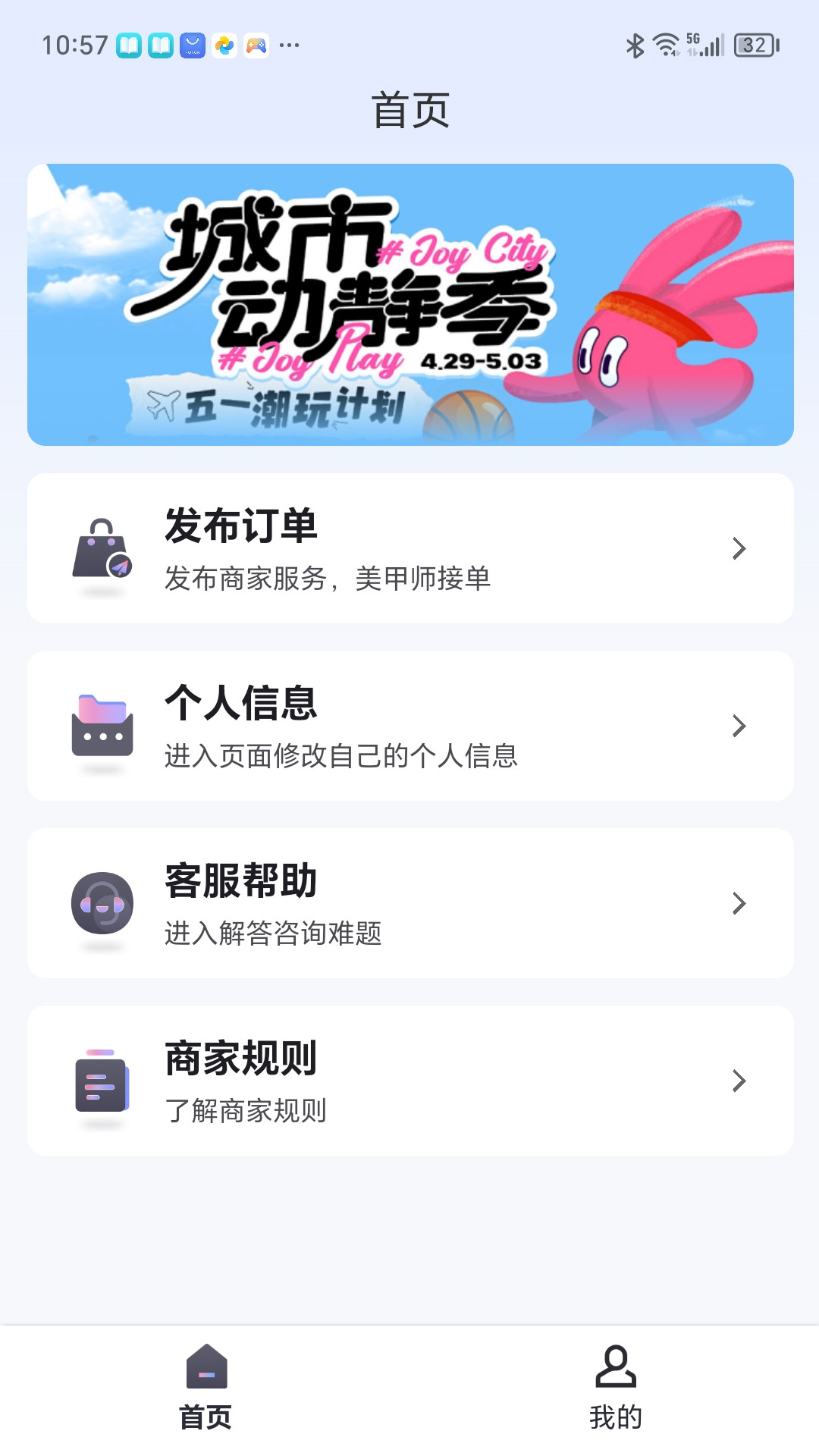View 商家规则 merchant rules
The width and height of the screenshot is (819, 1456).
[x=409, y=1081]
